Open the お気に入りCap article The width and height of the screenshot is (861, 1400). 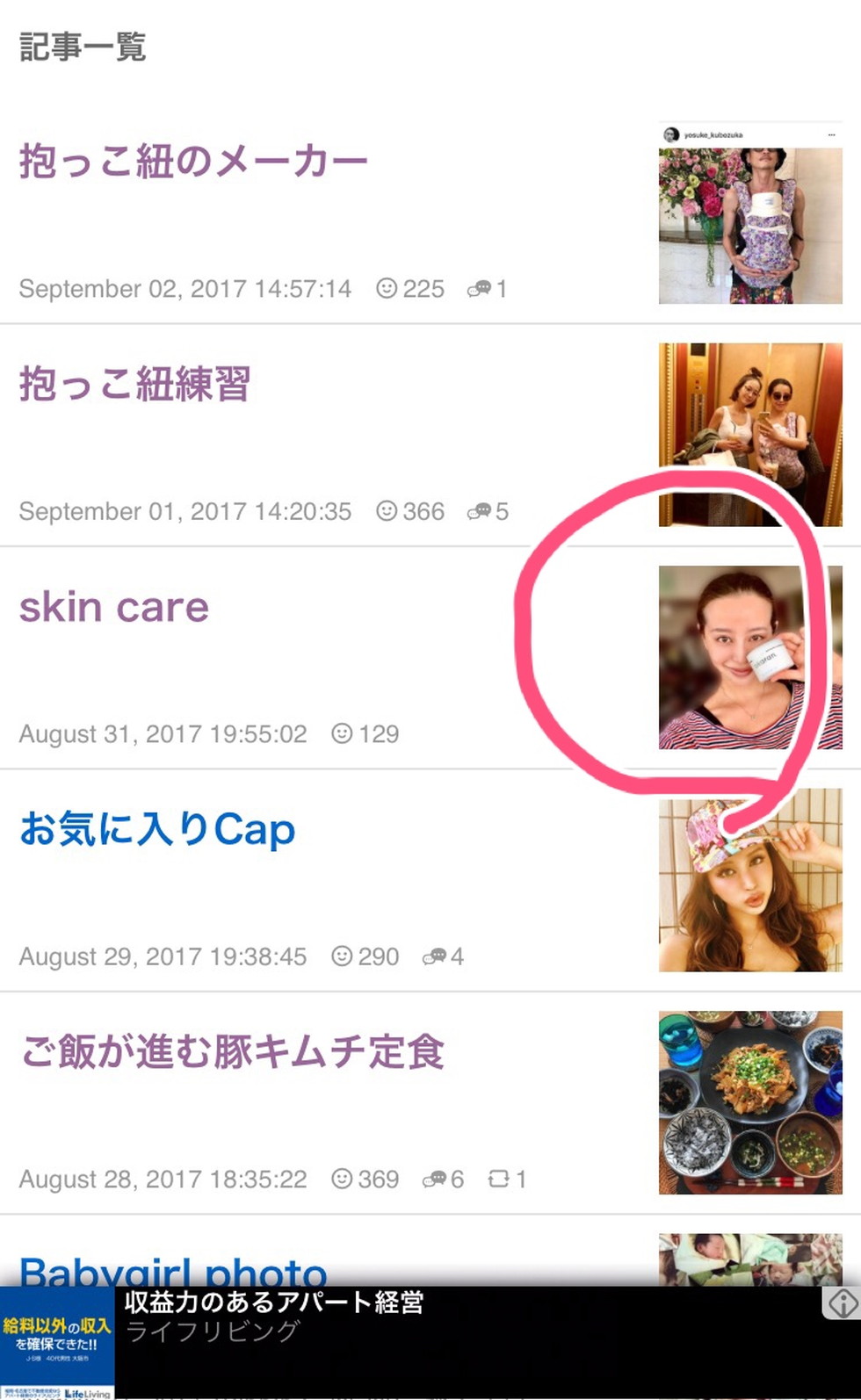(x=157, y=830)
